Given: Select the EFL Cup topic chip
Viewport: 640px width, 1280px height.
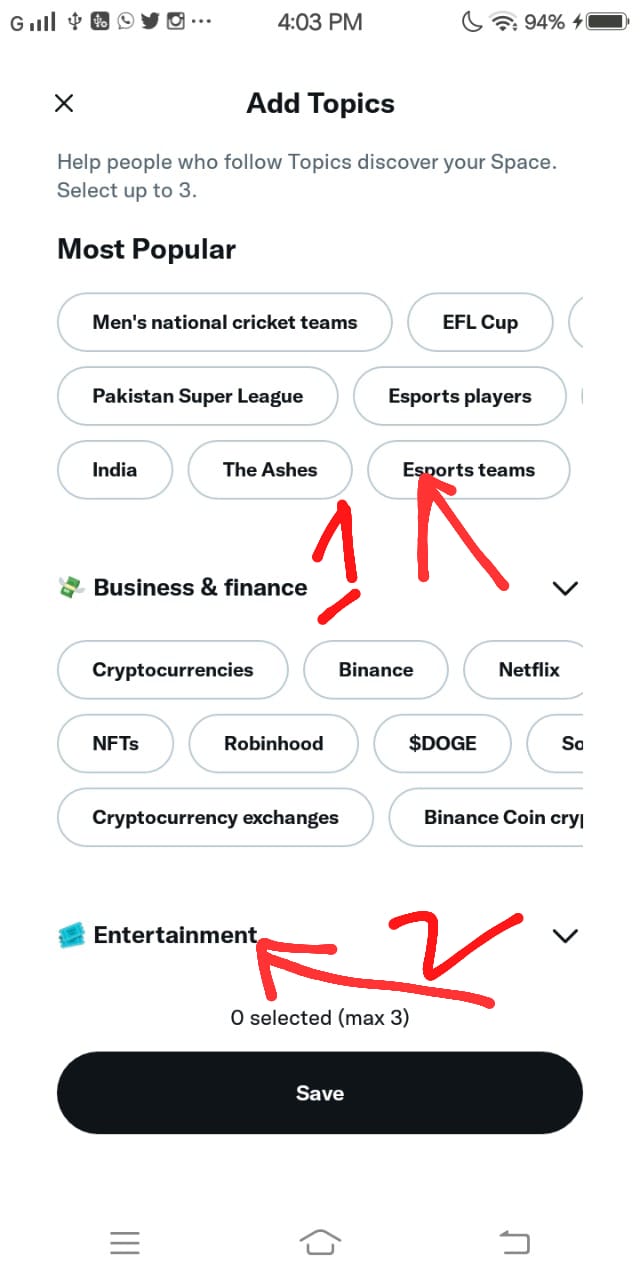Looking at the screenshot, I should coord(480,322).
